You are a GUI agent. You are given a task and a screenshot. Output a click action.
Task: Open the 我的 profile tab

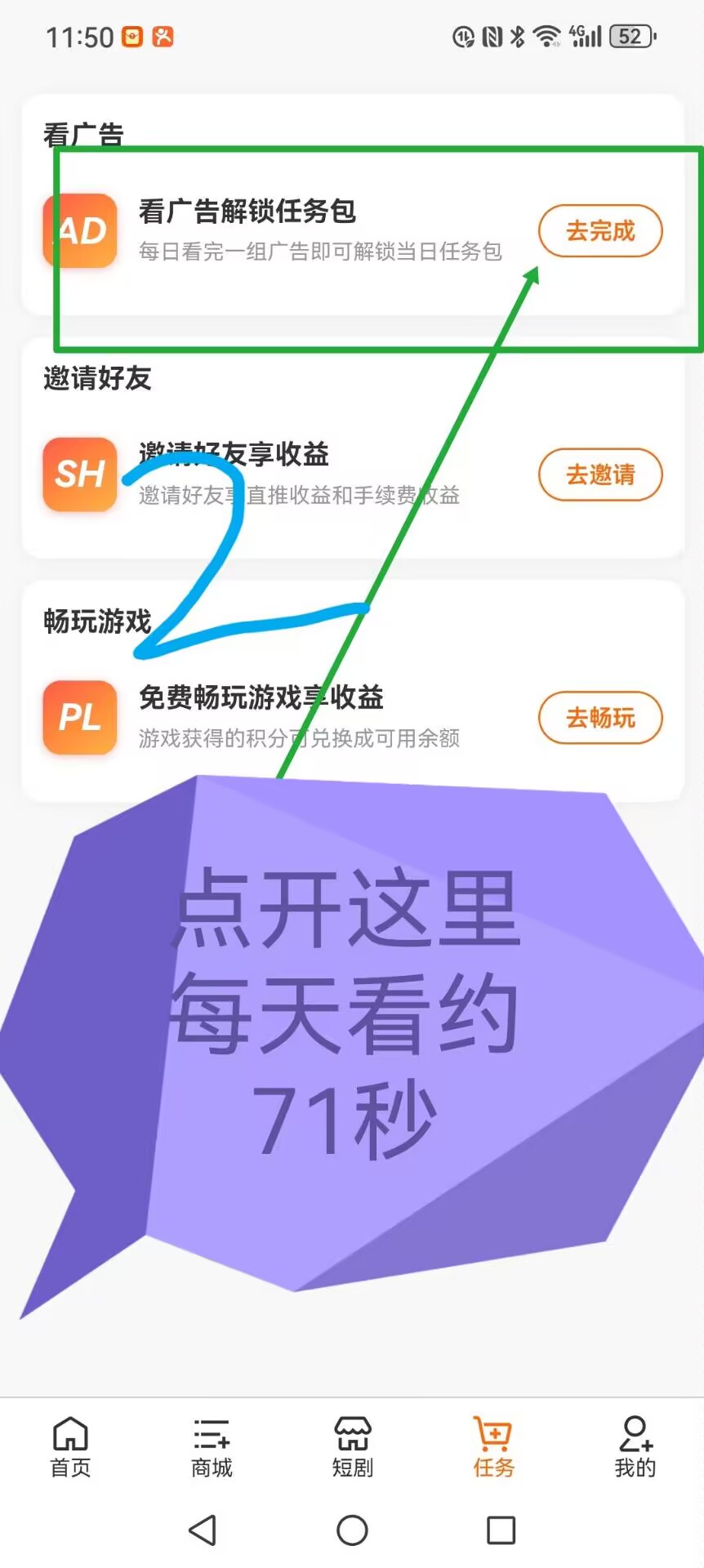(635, 1448)
